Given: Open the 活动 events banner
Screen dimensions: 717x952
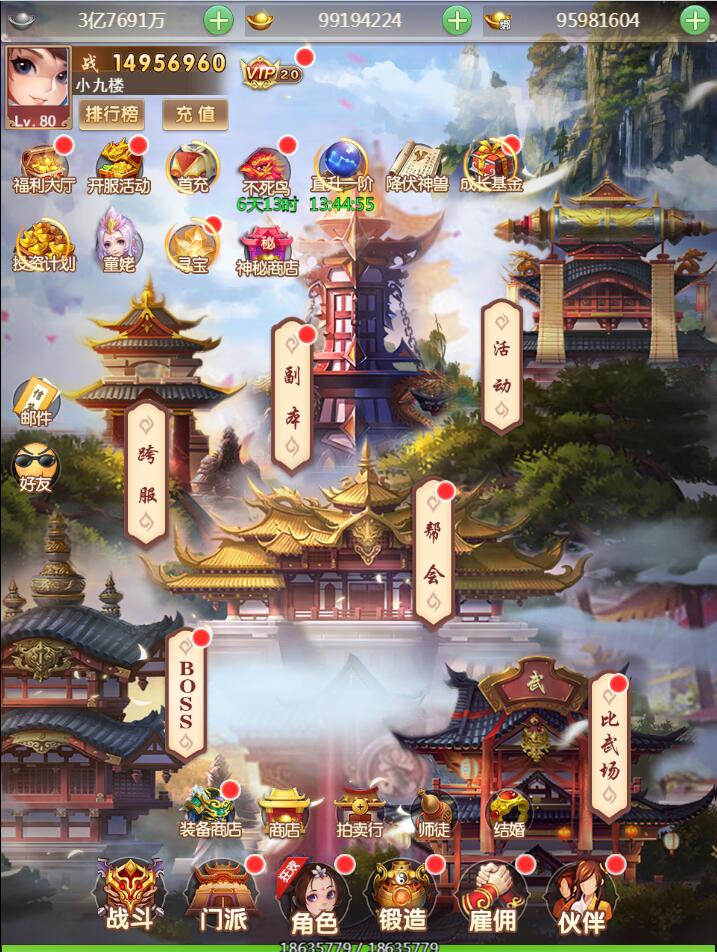Looking at the screenshot, I should tap(501, 368).
